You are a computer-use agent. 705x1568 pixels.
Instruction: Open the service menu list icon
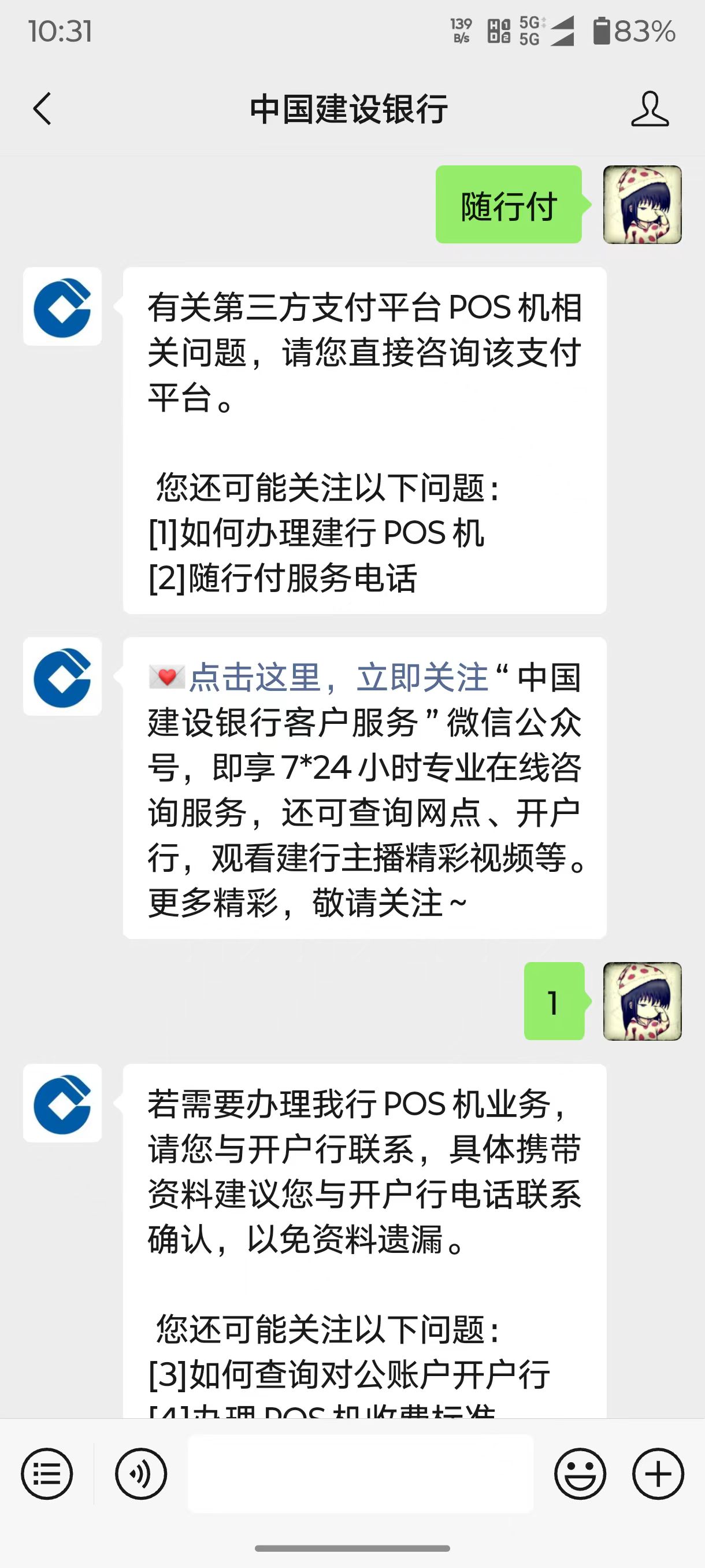47,1474
